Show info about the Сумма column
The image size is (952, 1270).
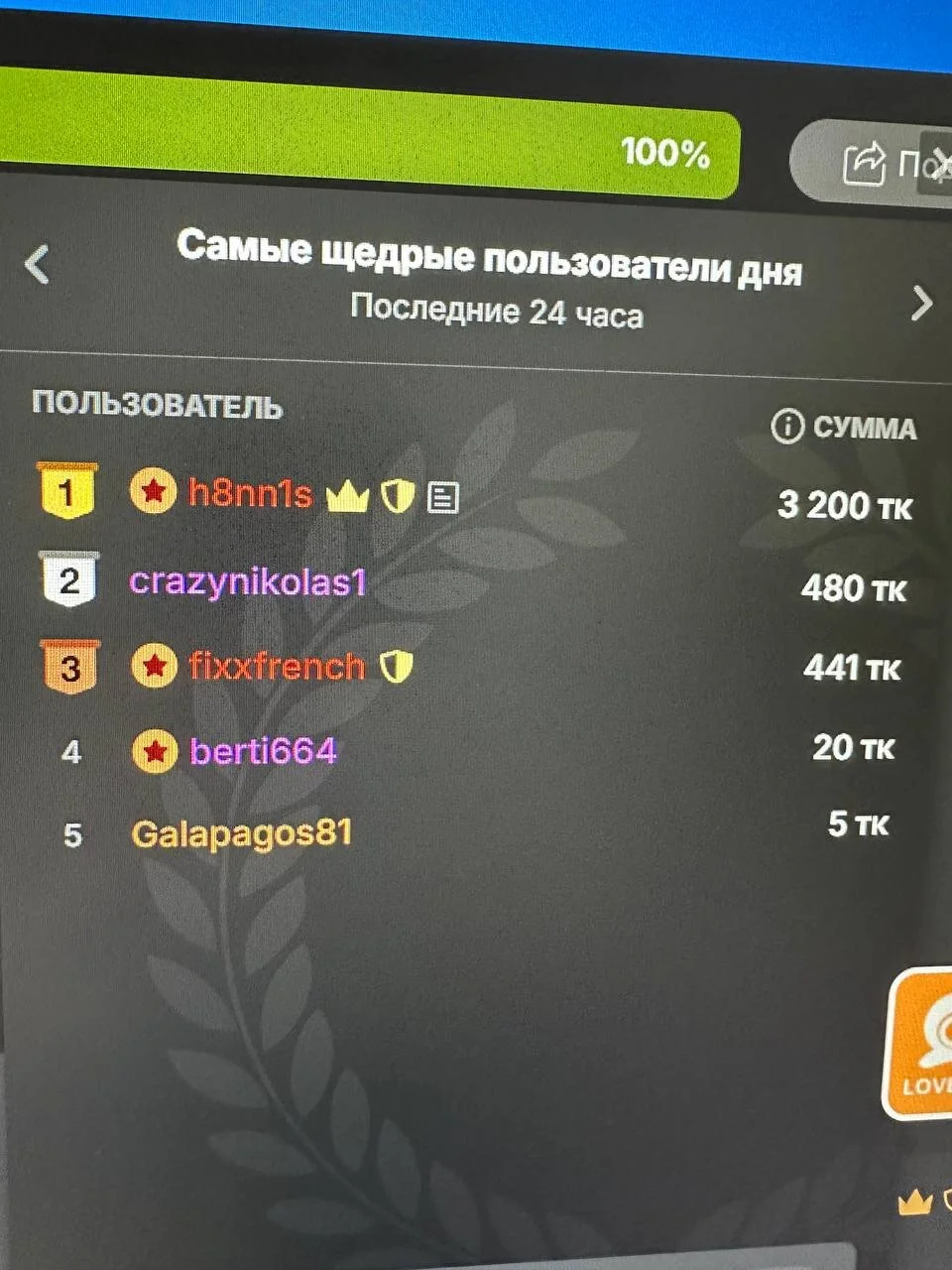(x=786, y=427)
